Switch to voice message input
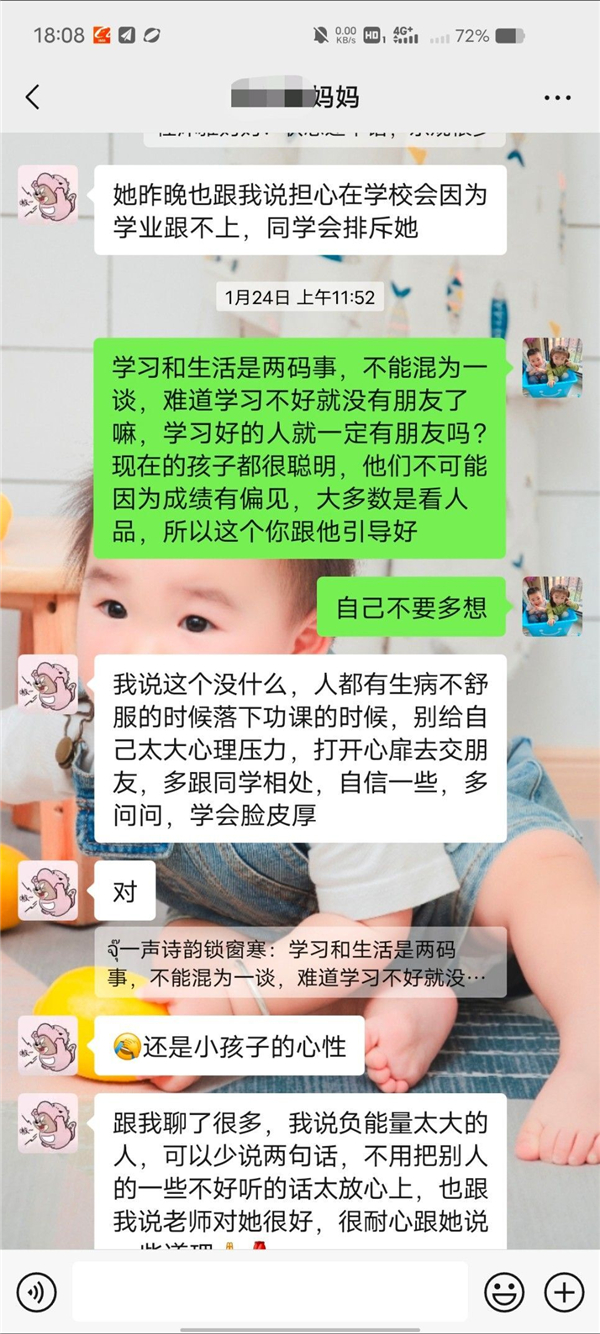 click(x=37, y=1293)
